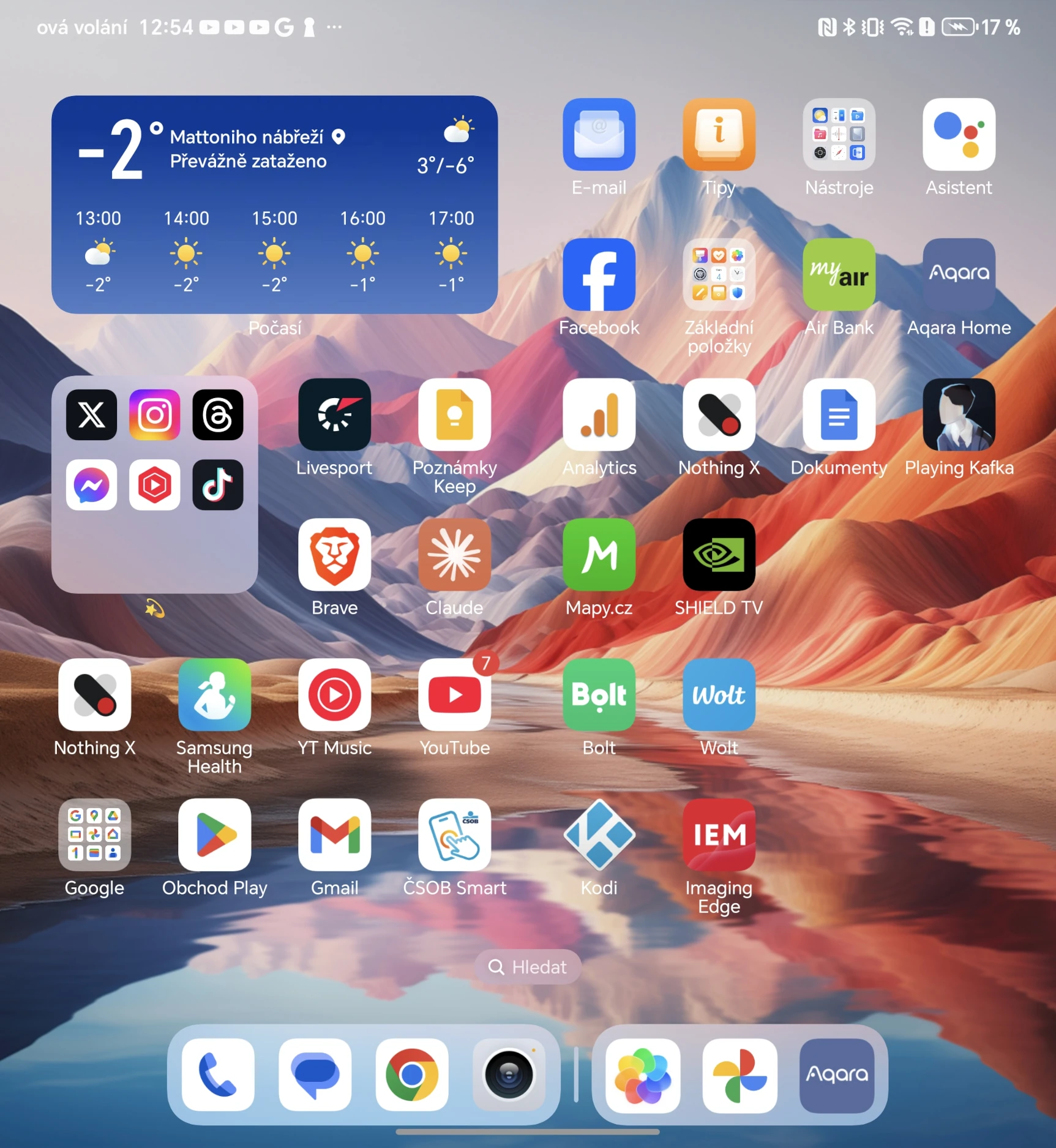
Task: Open the E-mail app
Action: 599,135
